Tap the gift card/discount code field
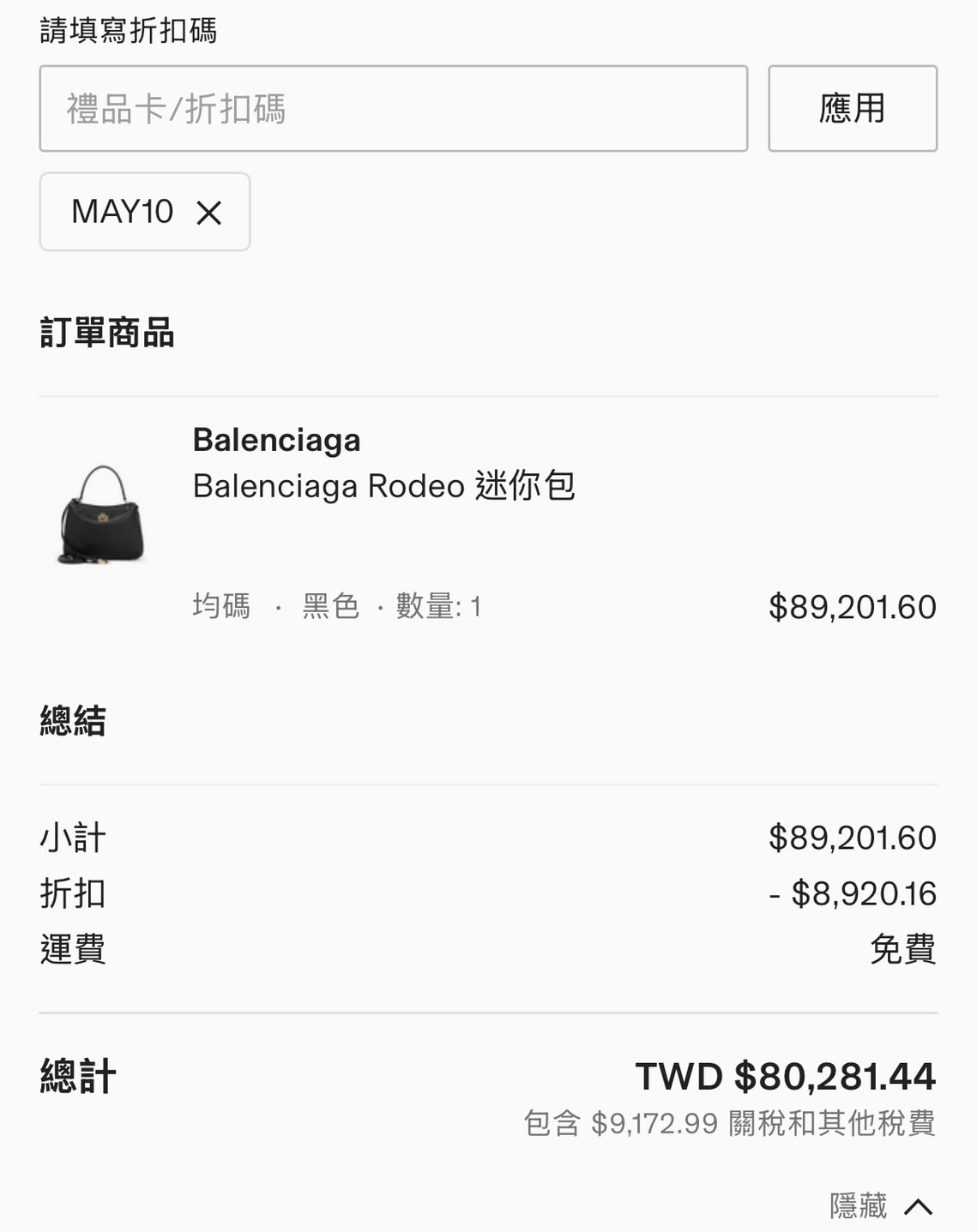 [x=393, y=109]
